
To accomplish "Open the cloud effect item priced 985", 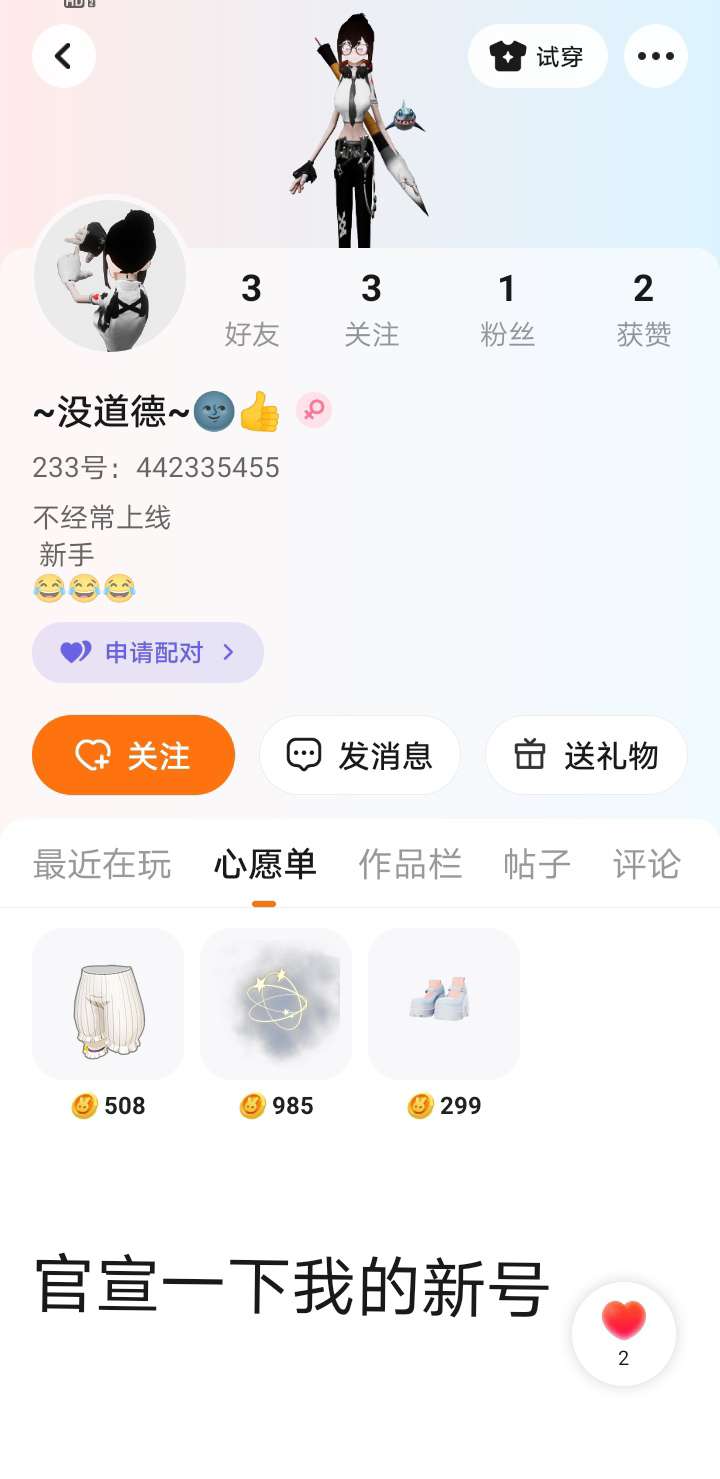I will click(276, 1004).
